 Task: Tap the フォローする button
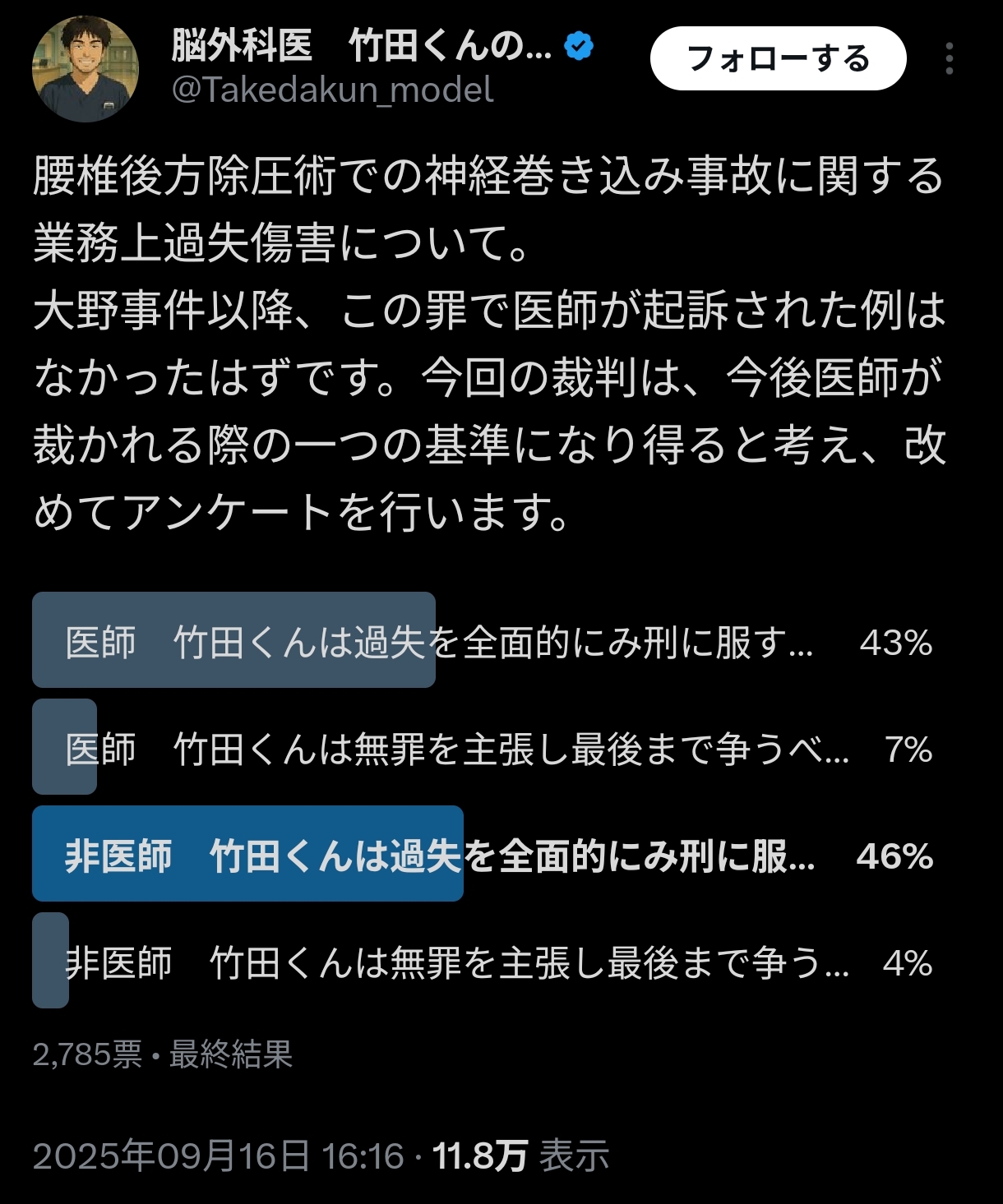(778, 59)
